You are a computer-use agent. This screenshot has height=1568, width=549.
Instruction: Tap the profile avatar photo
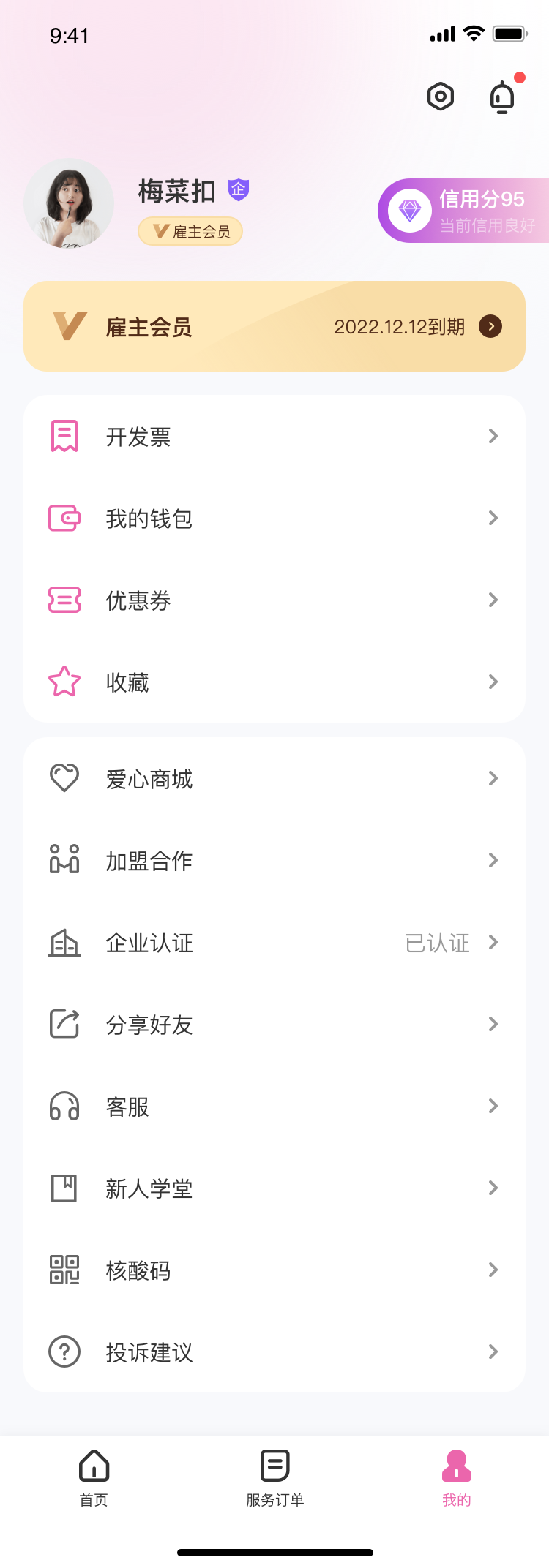[69, 203]
